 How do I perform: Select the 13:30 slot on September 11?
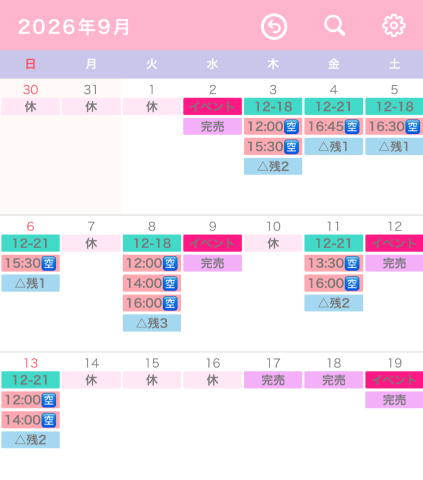334,263
